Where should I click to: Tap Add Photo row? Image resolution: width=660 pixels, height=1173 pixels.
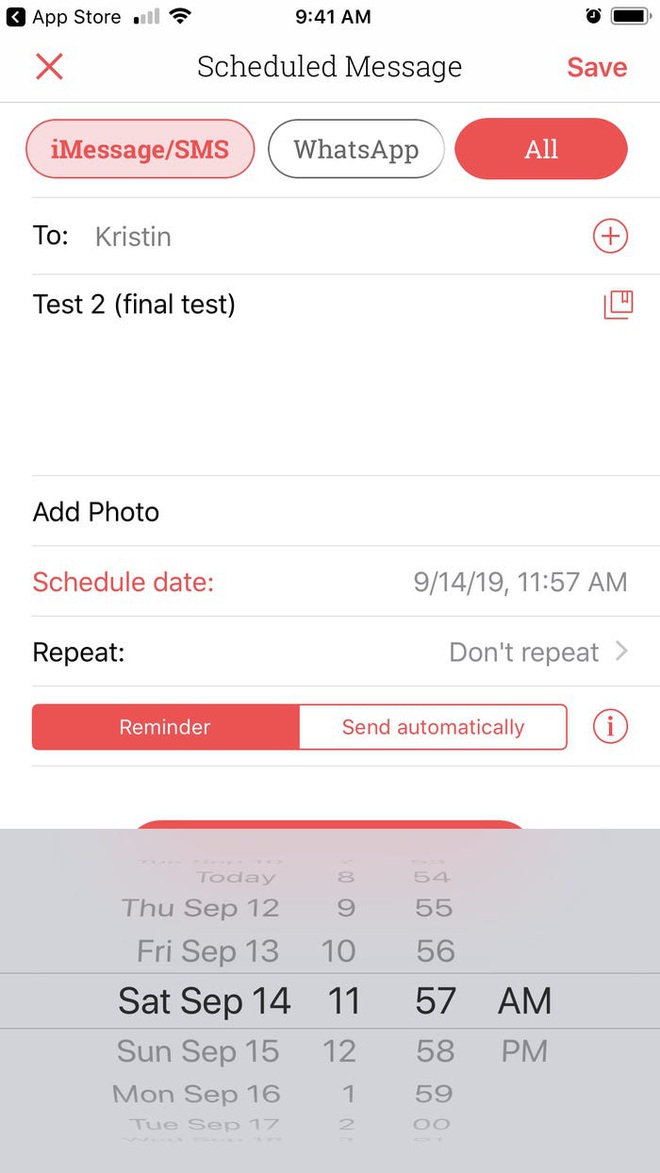pos(96,512)
